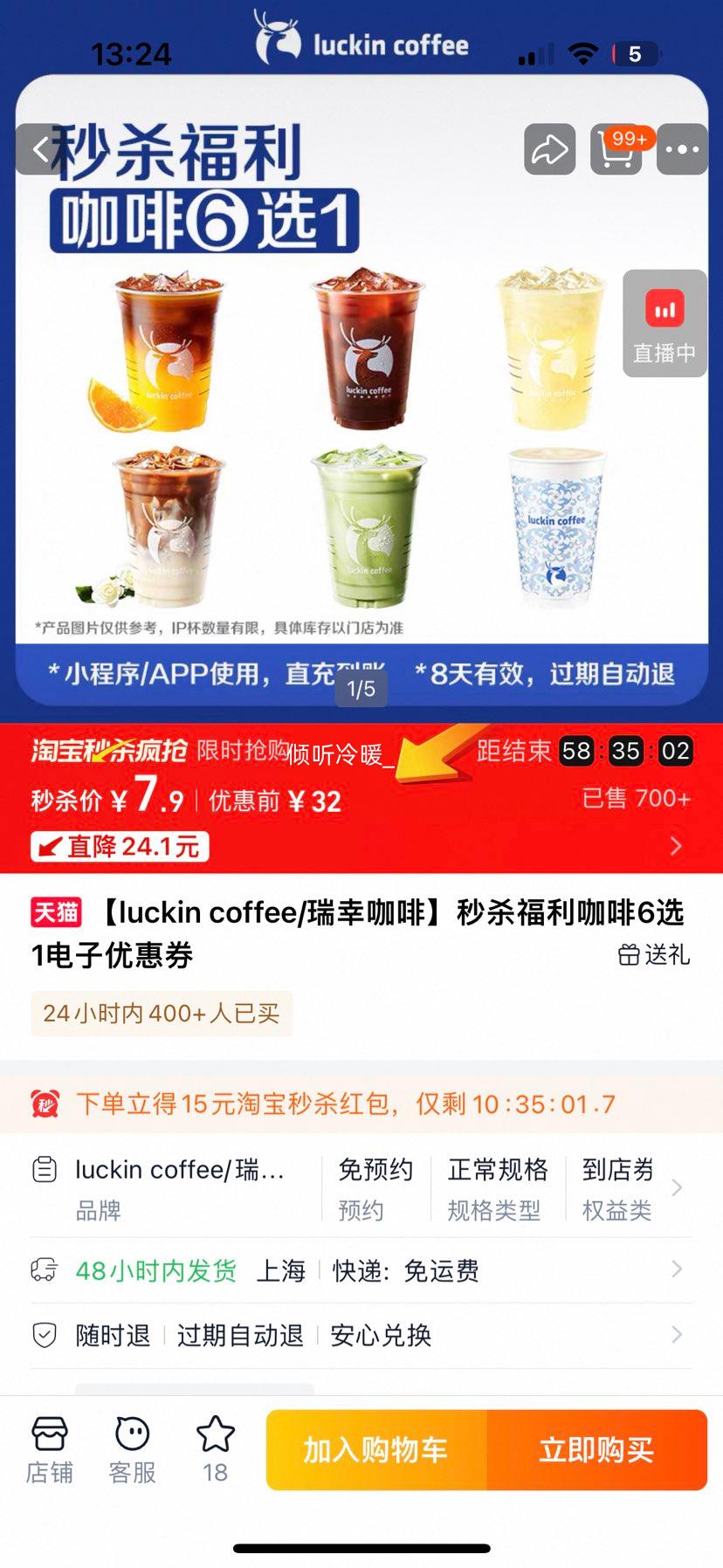723x1568 pixels.
Task: Tap the back arrow to leave product page
Action: click(38, 149)
